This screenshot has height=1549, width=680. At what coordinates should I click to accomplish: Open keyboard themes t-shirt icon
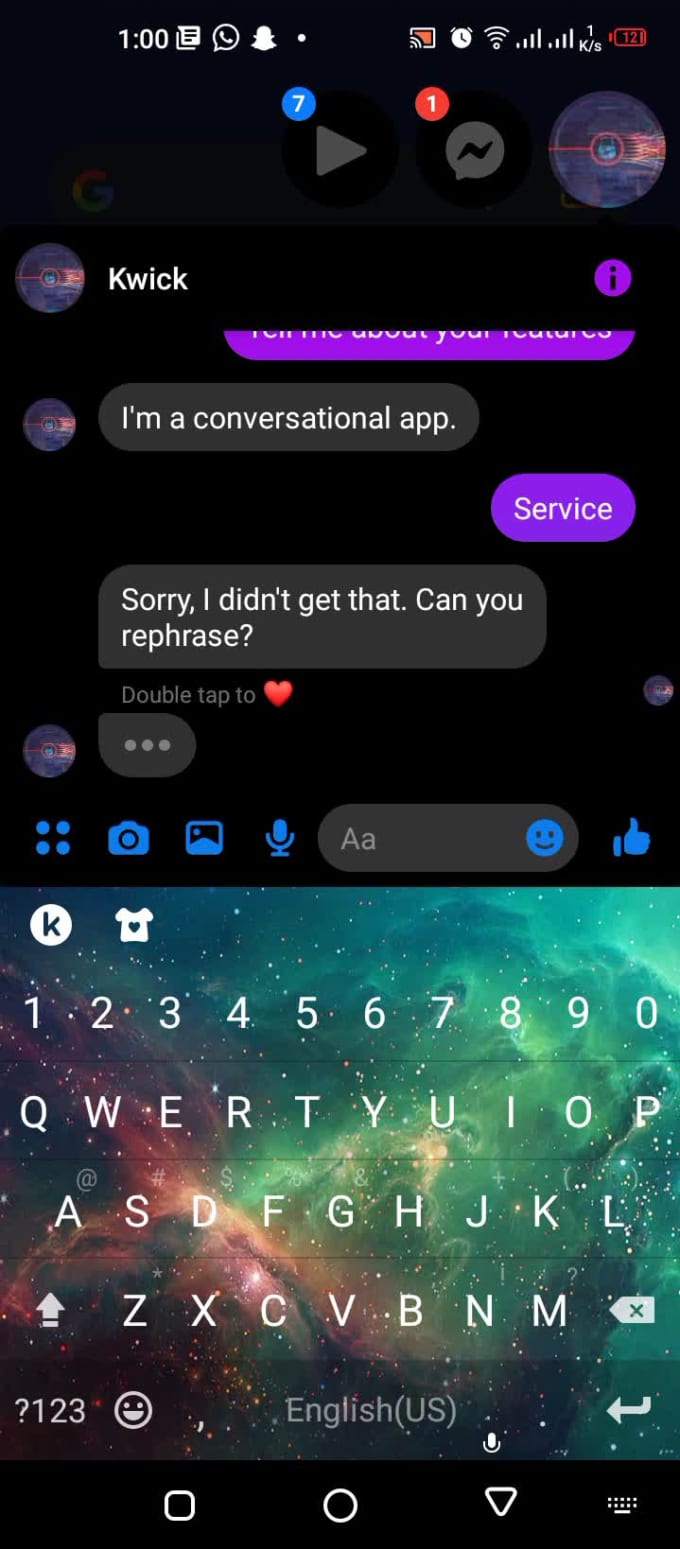click(133, 926)
